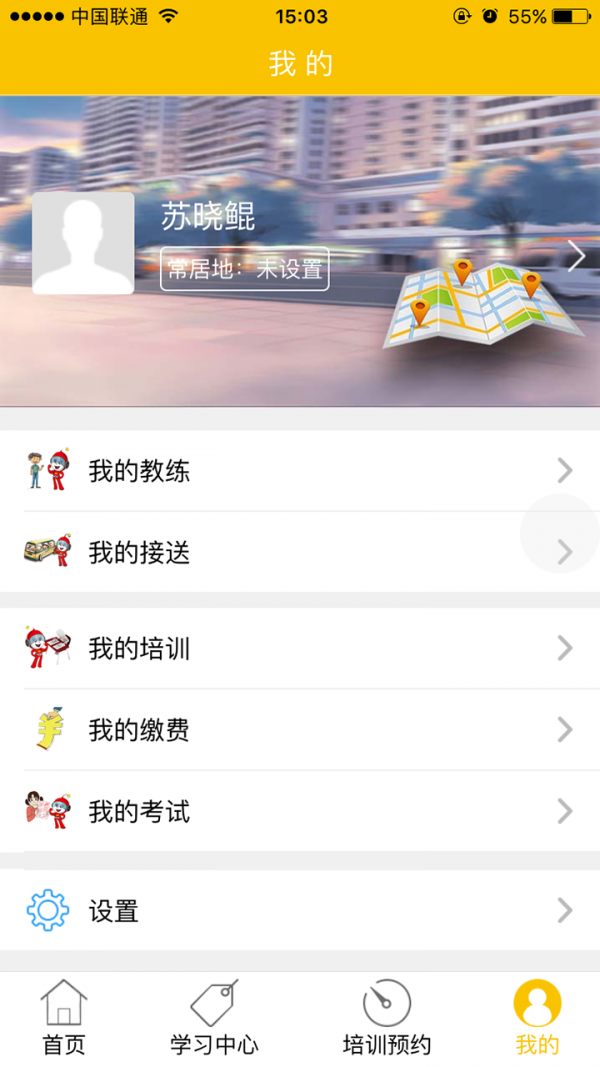Screen dimensions: 600x1067
Task: Set the 常居地 residence location
Action: pyautogui.click(x=245, y=269)
